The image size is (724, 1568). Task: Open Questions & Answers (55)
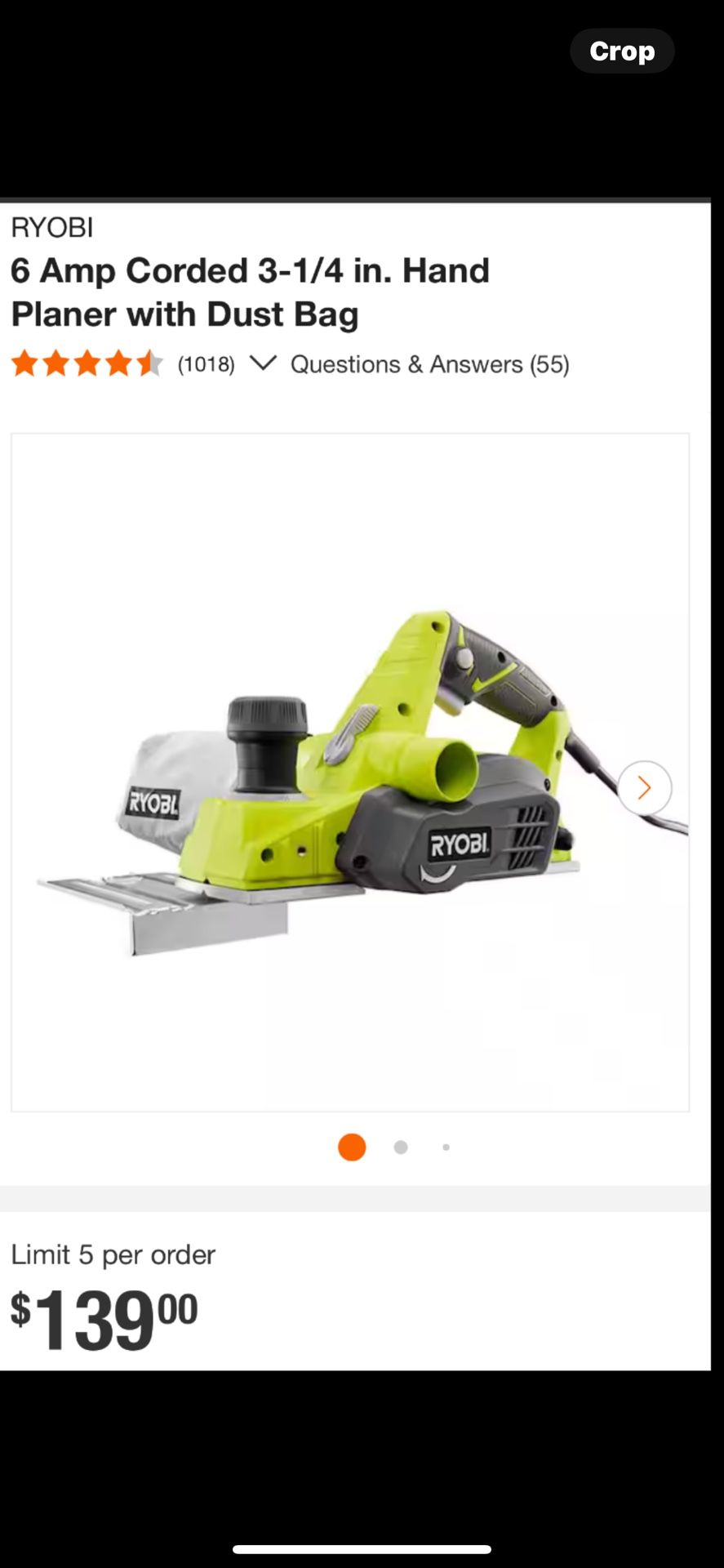[429, 363]
